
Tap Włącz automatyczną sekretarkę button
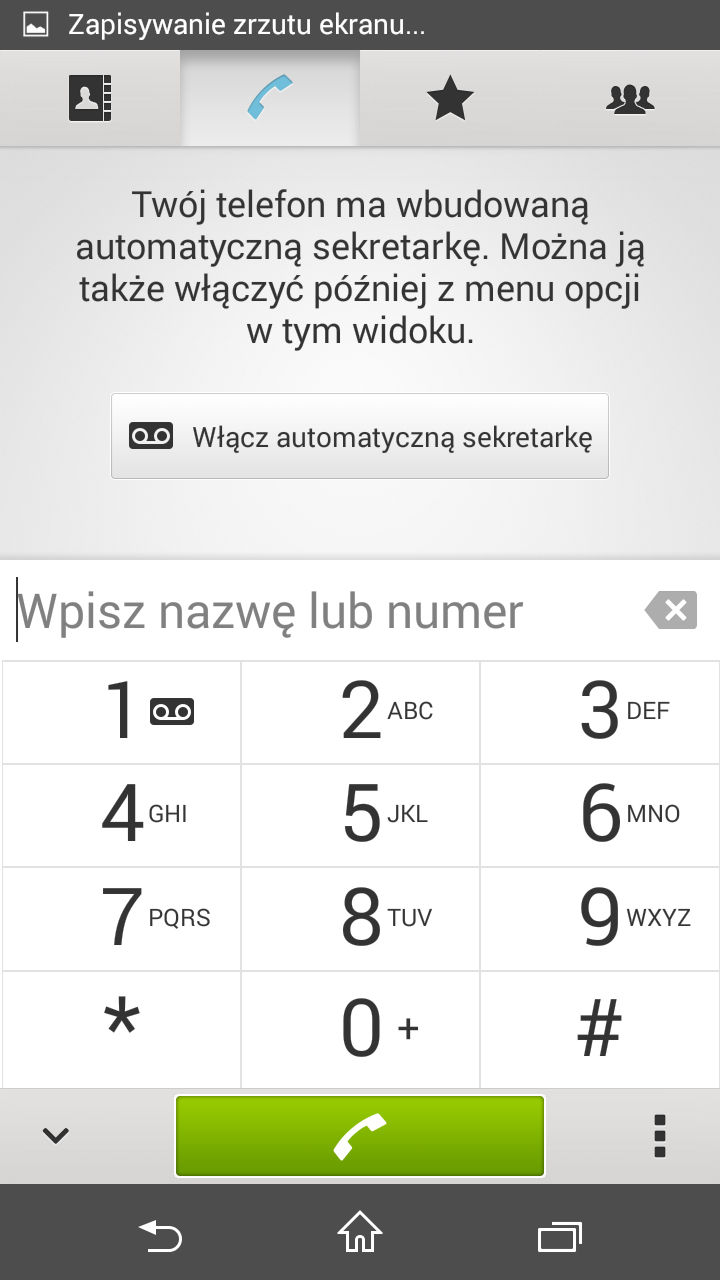pyautogui.click(x=360, y=436)
